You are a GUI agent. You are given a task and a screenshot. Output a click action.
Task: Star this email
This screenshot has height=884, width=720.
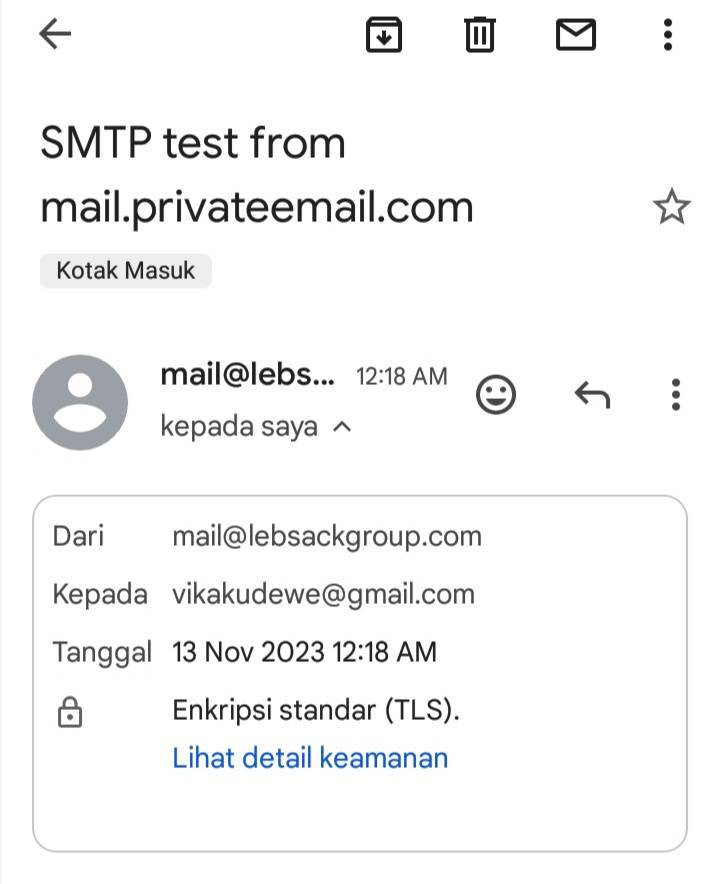pyautogui.click(x=671, y=208)
